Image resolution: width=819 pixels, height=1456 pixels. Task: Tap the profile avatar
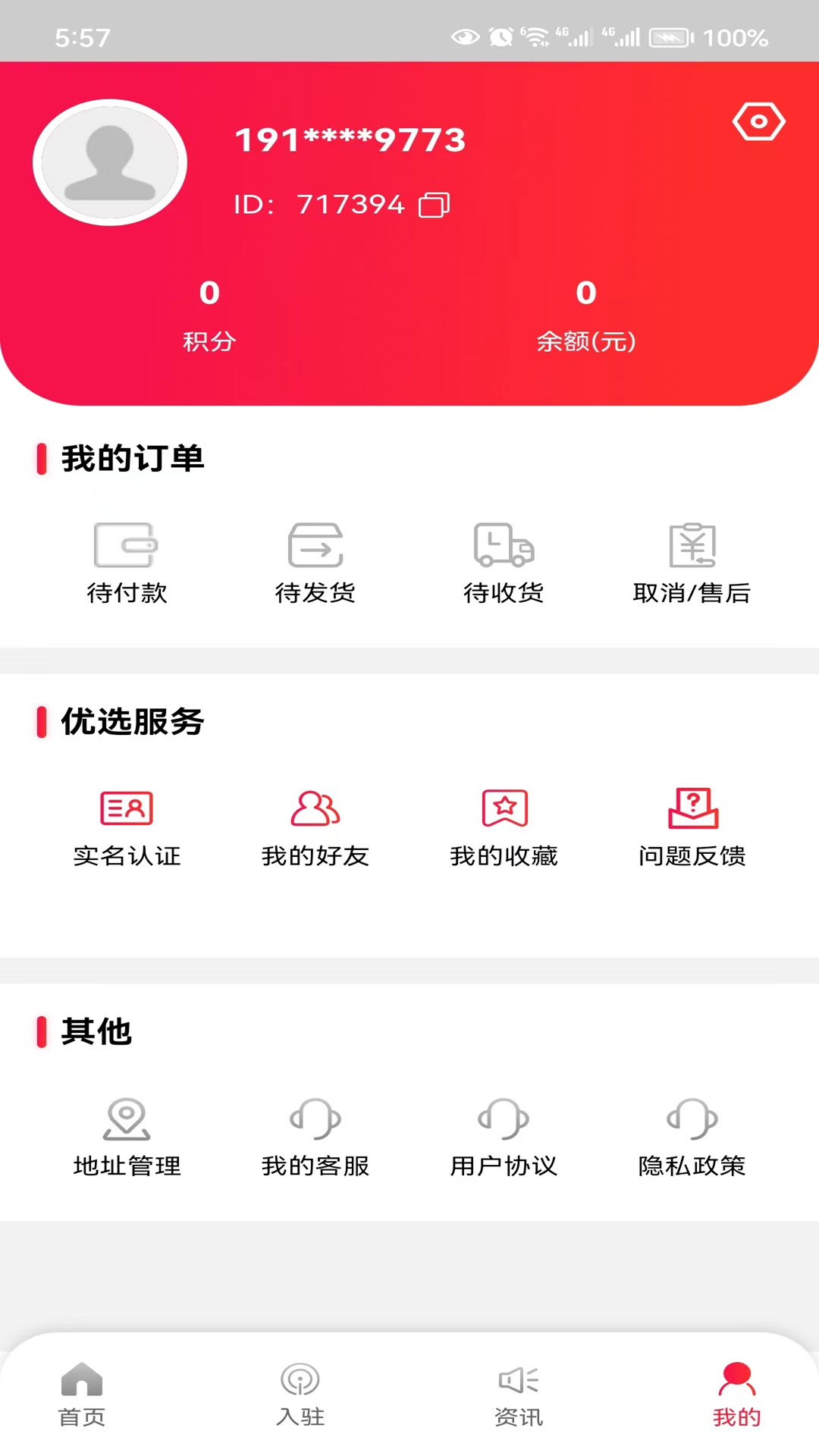pos(110,162)
